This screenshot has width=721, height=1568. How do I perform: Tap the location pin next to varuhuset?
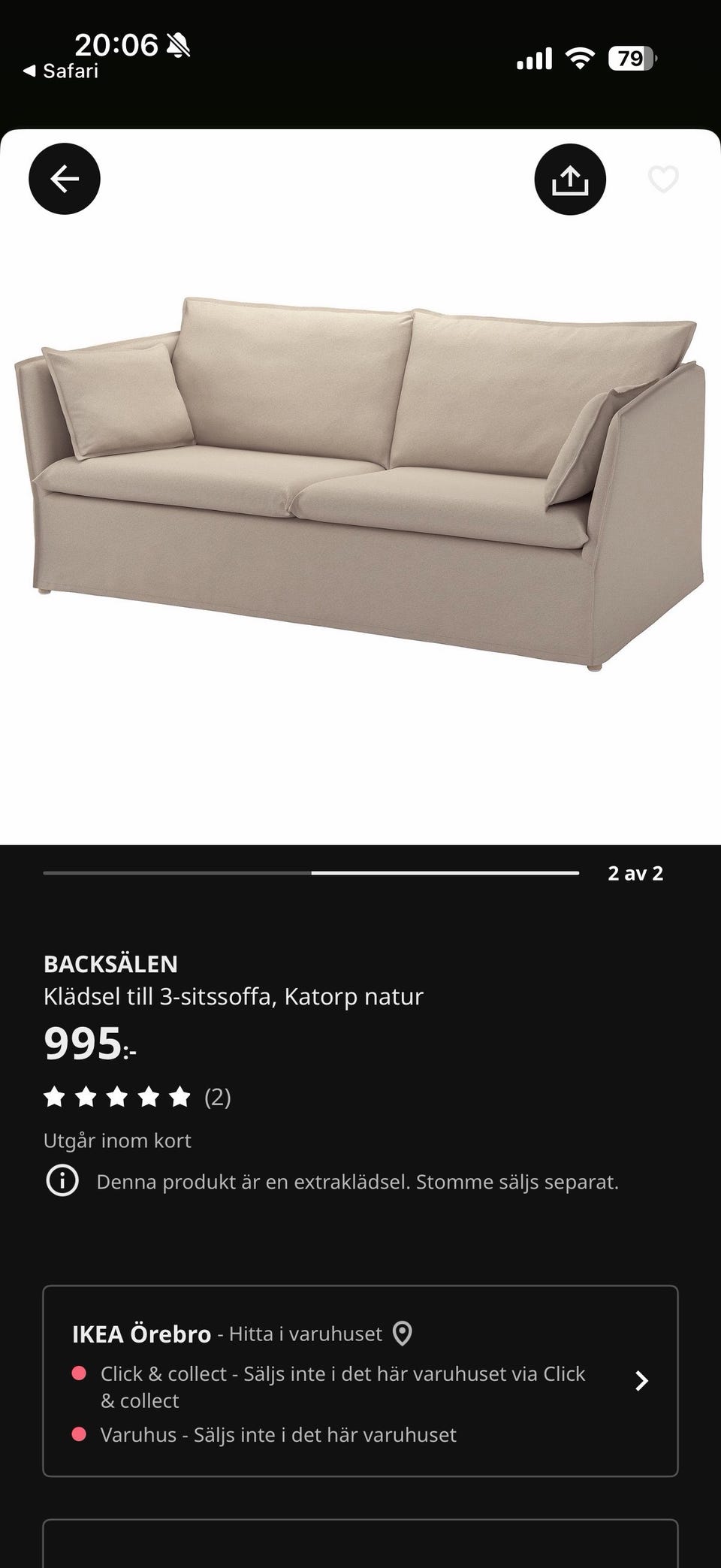(x=403, y=1334)
